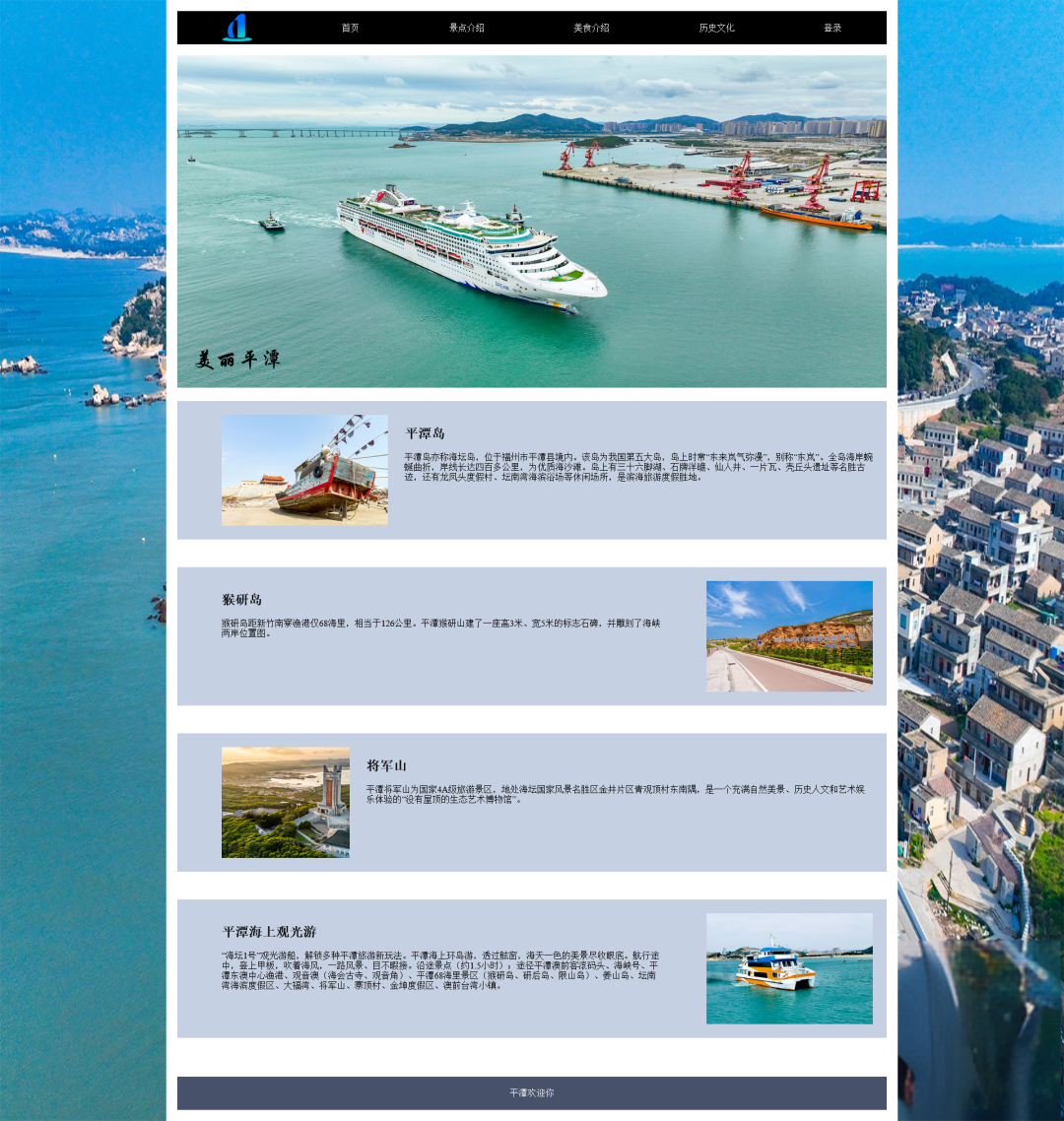Open the 首页 nav link
This screenshot has height=1121, width=1064.
coord(350,28)
